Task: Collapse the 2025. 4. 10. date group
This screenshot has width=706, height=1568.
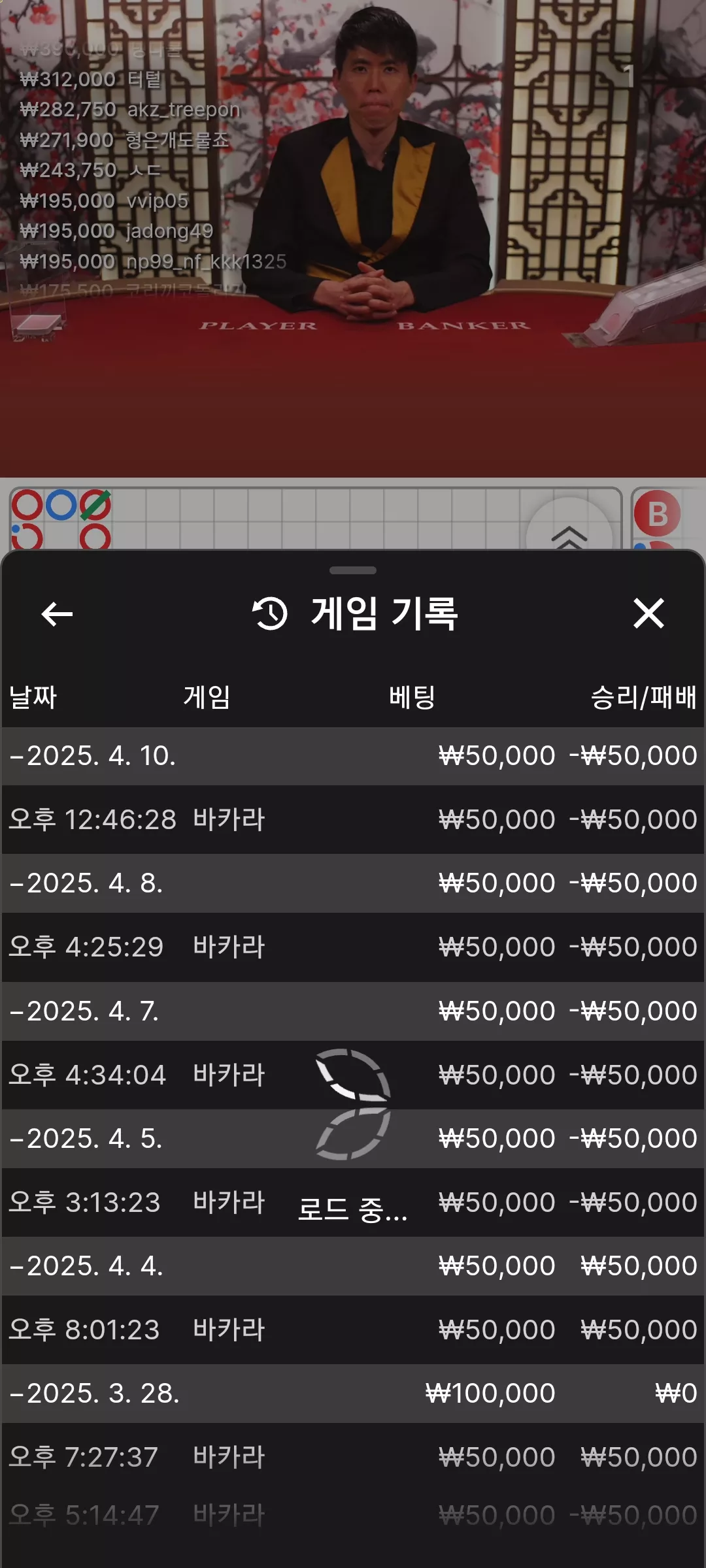Action: pos(353,756)
